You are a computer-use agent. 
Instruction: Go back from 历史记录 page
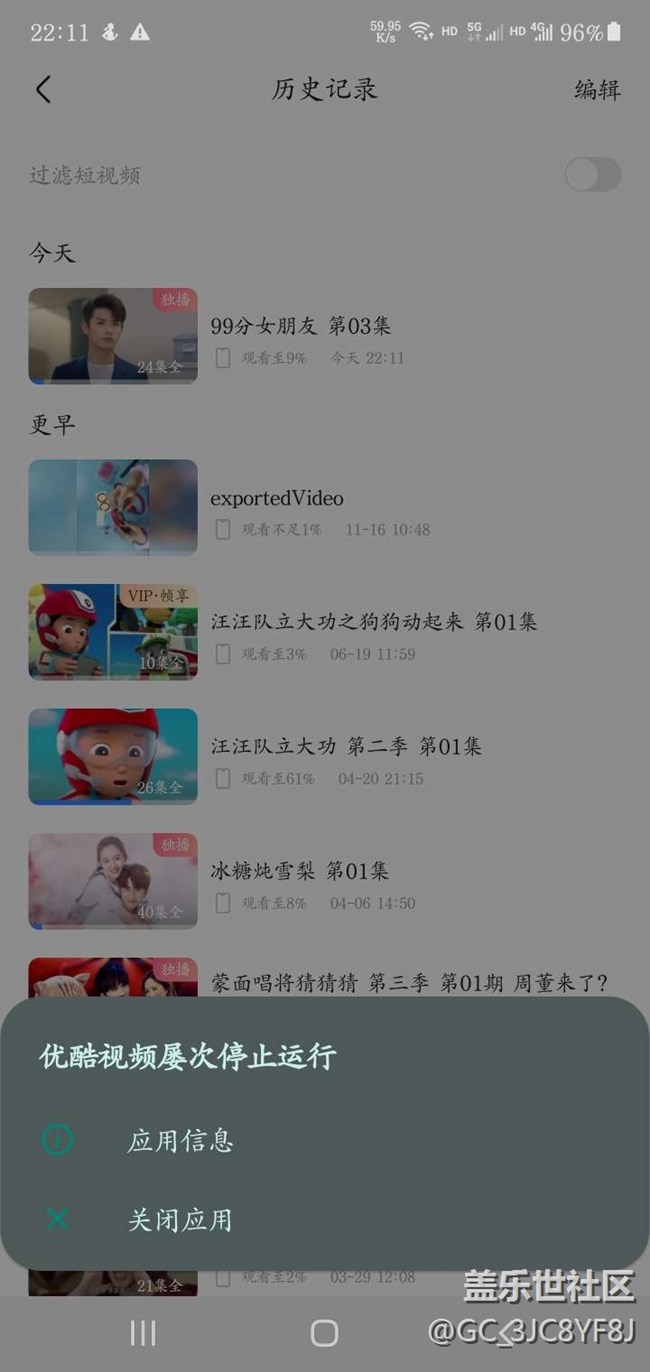tap(43, 90)
